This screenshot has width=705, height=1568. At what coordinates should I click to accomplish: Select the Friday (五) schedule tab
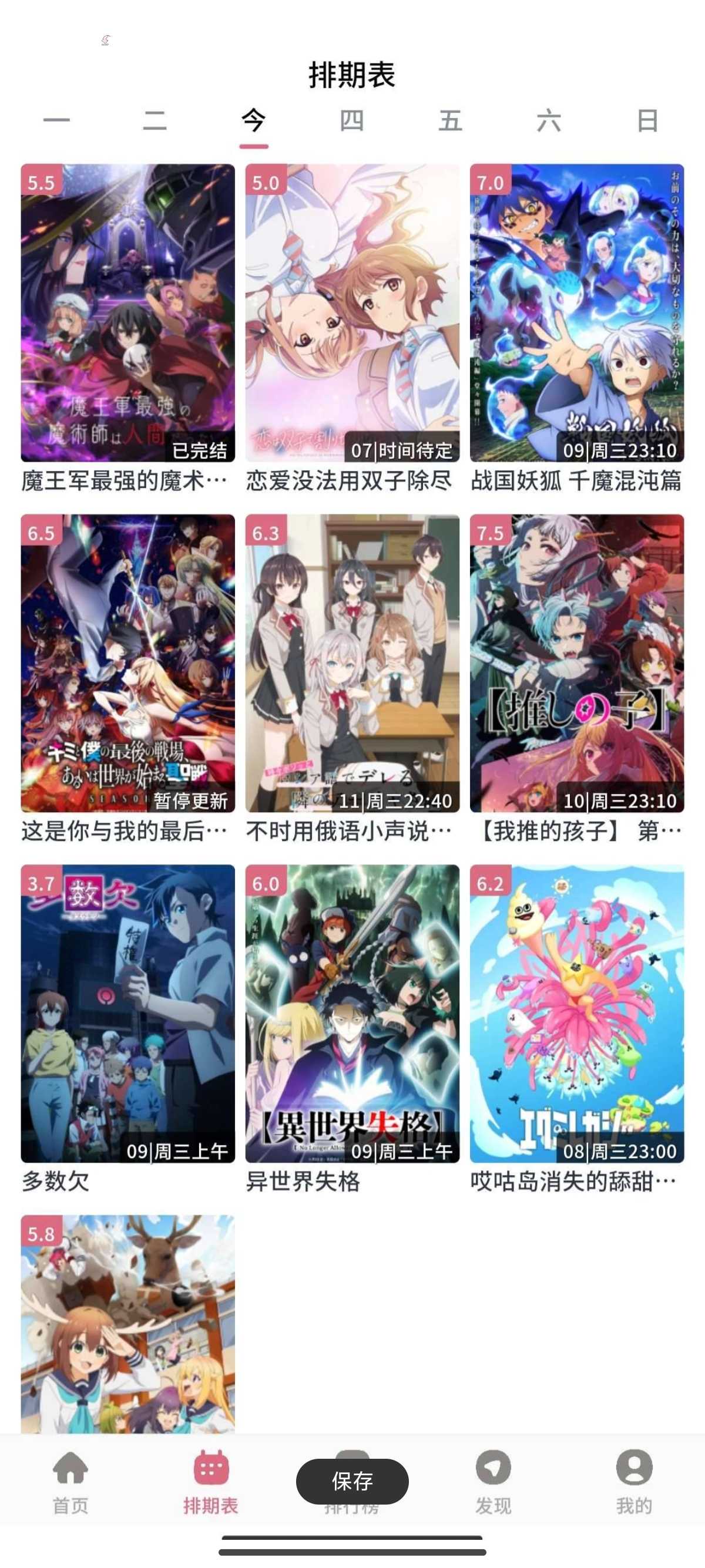click(x=451, y=120)
